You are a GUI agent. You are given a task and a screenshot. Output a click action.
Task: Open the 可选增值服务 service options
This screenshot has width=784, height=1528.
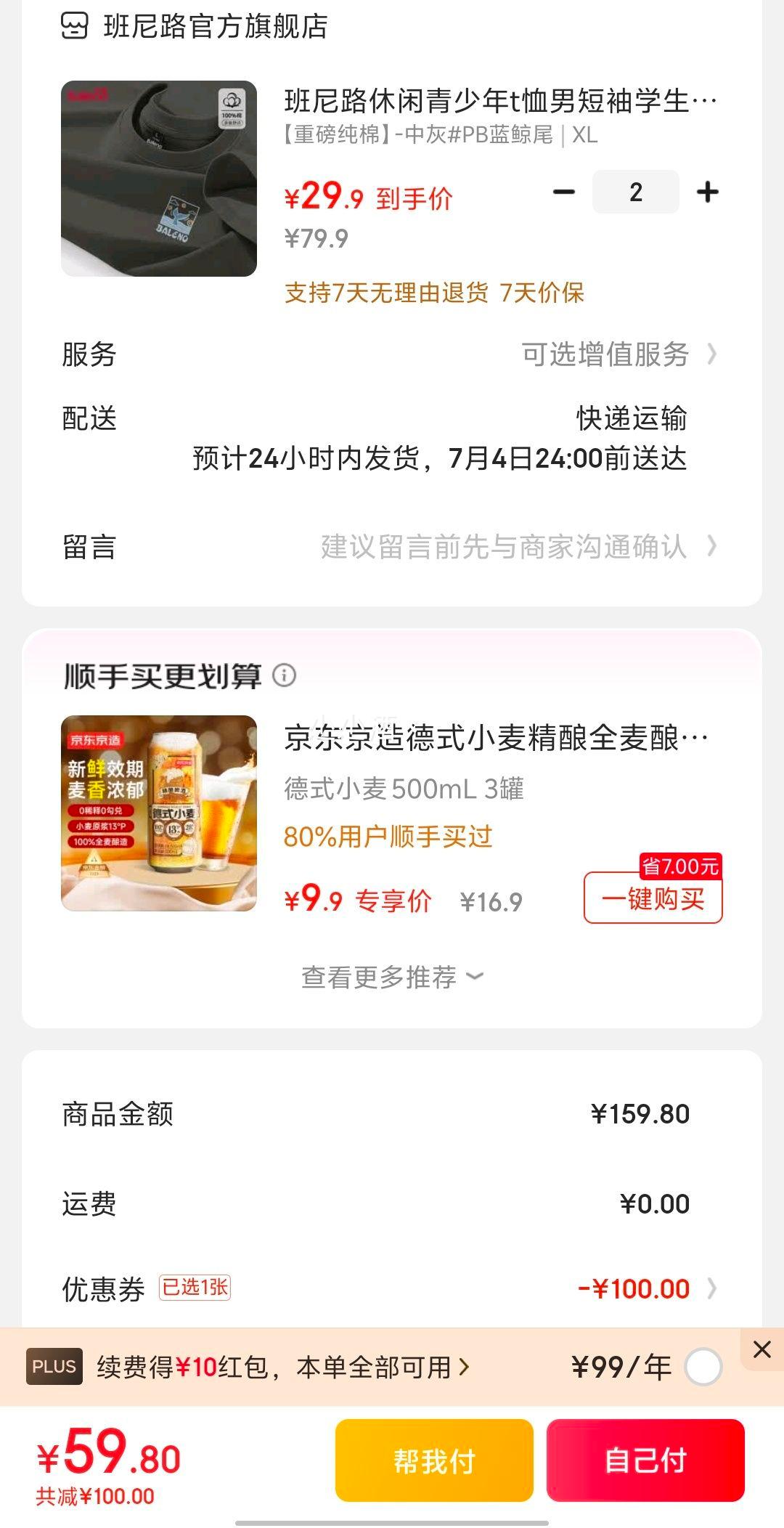[x=617, y=354]
